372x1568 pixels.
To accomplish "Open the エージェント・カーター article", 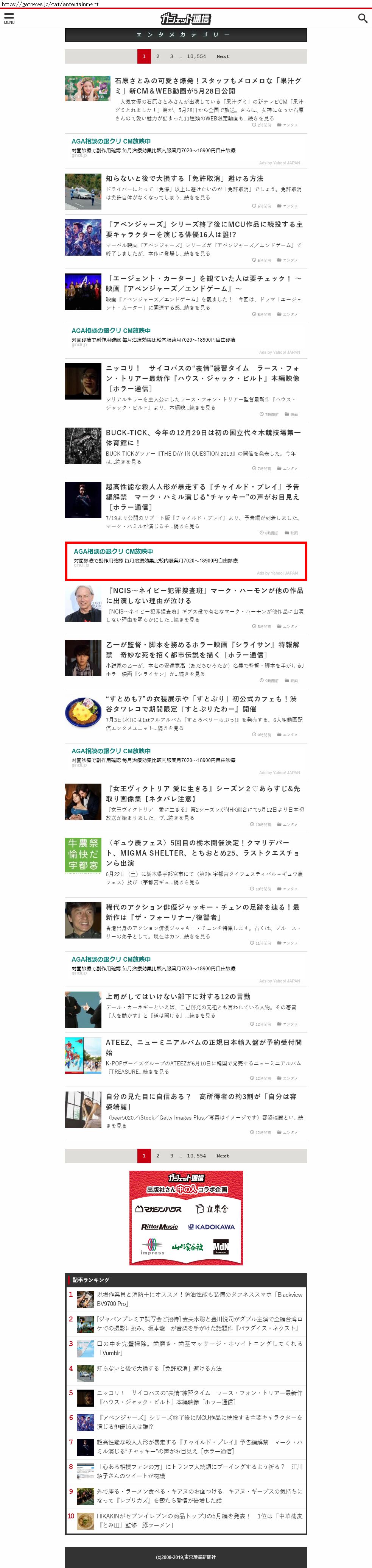I will [x=204, y=284].
